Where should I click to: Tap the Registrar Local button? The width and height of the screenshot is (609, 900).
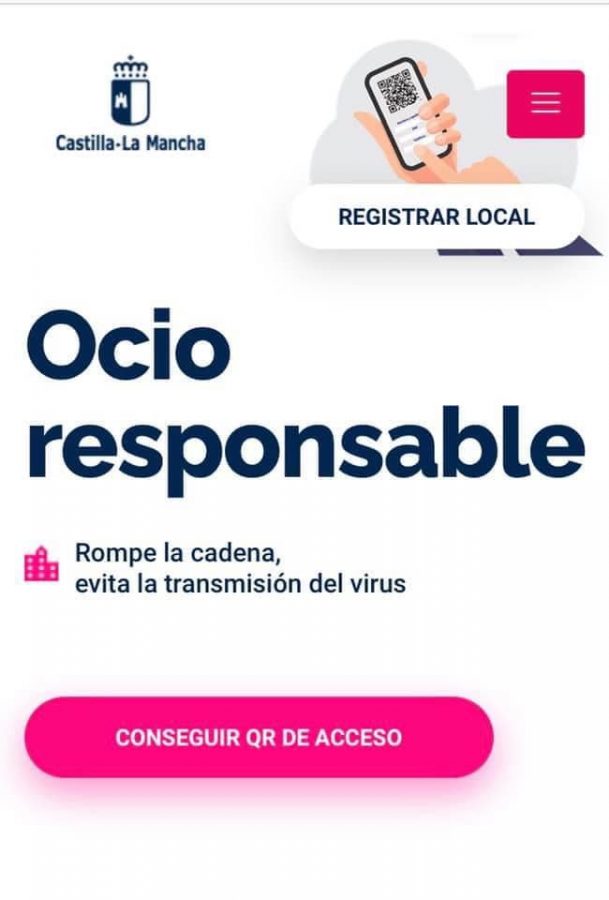click(436, 217)
